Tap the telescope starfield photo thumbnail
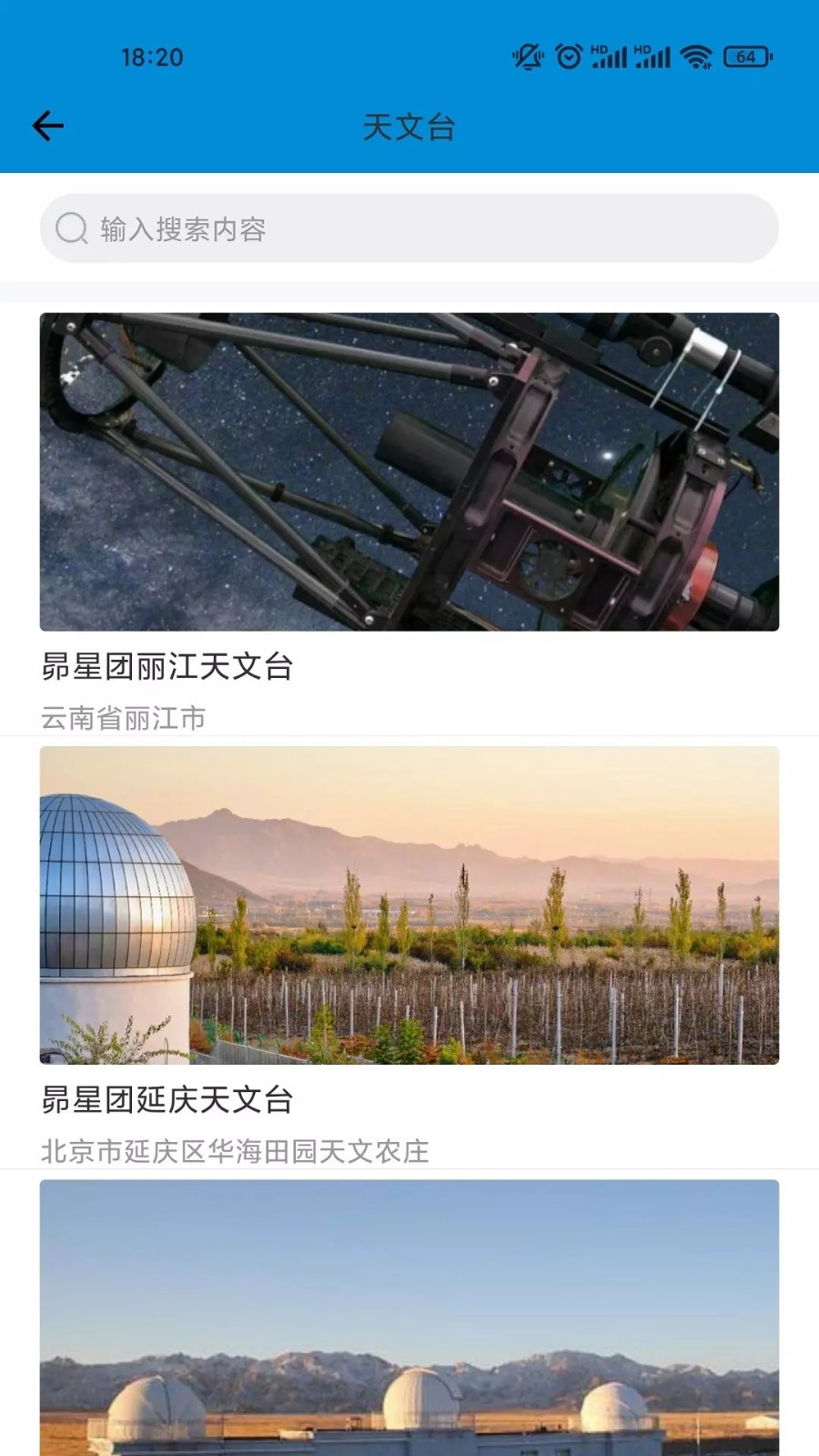 point(409,471)
